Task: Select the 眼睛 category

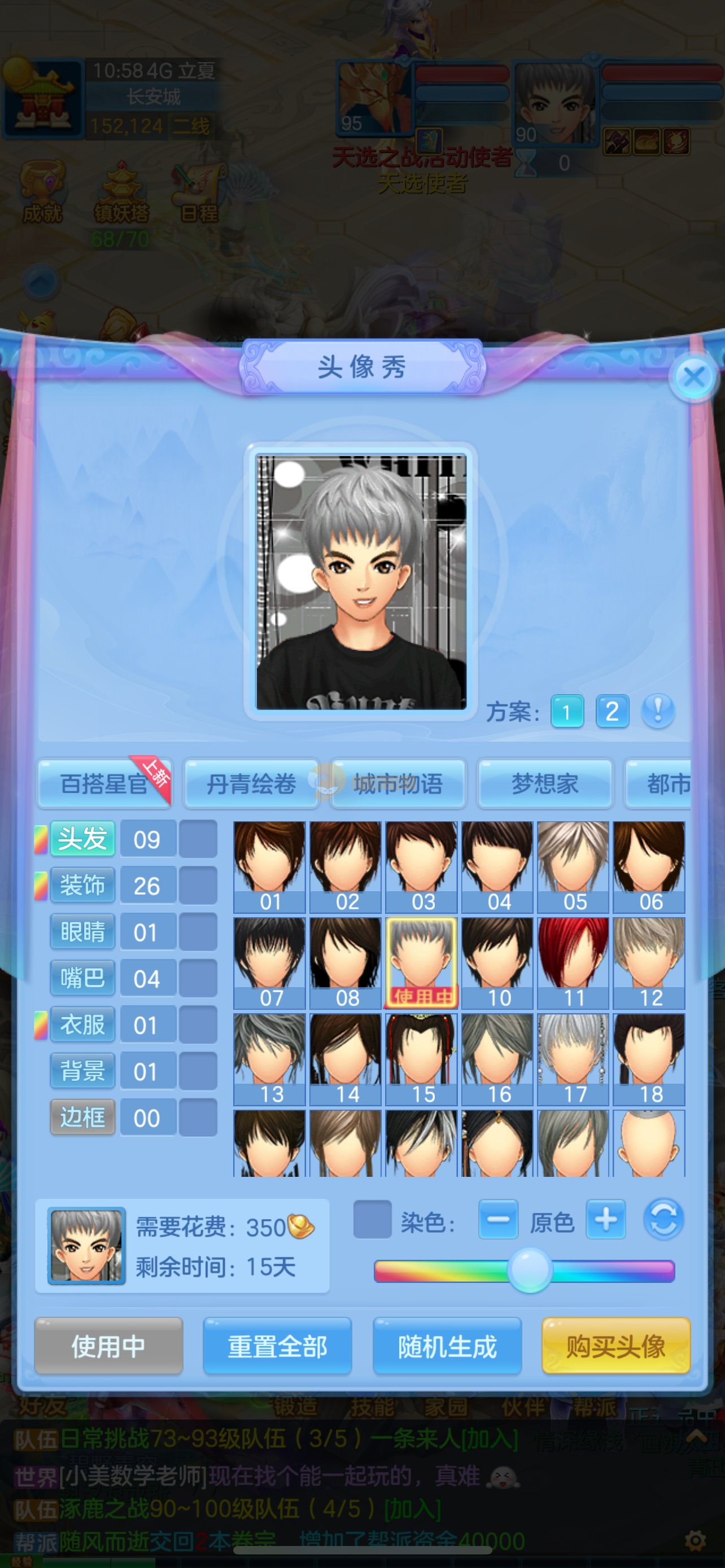Action: [82, 932]
